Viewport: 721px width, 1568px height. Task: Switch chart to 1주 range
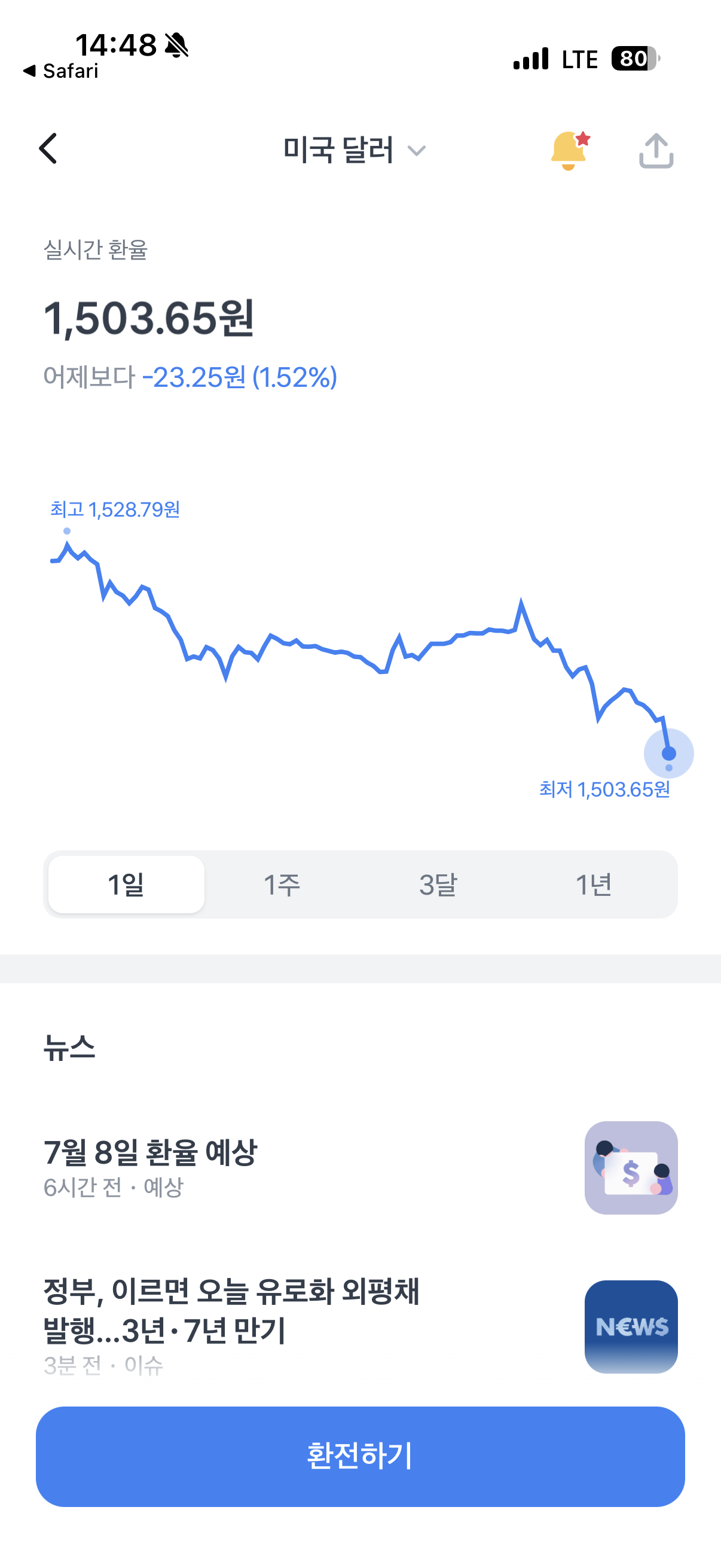click(x=282, y=884)
